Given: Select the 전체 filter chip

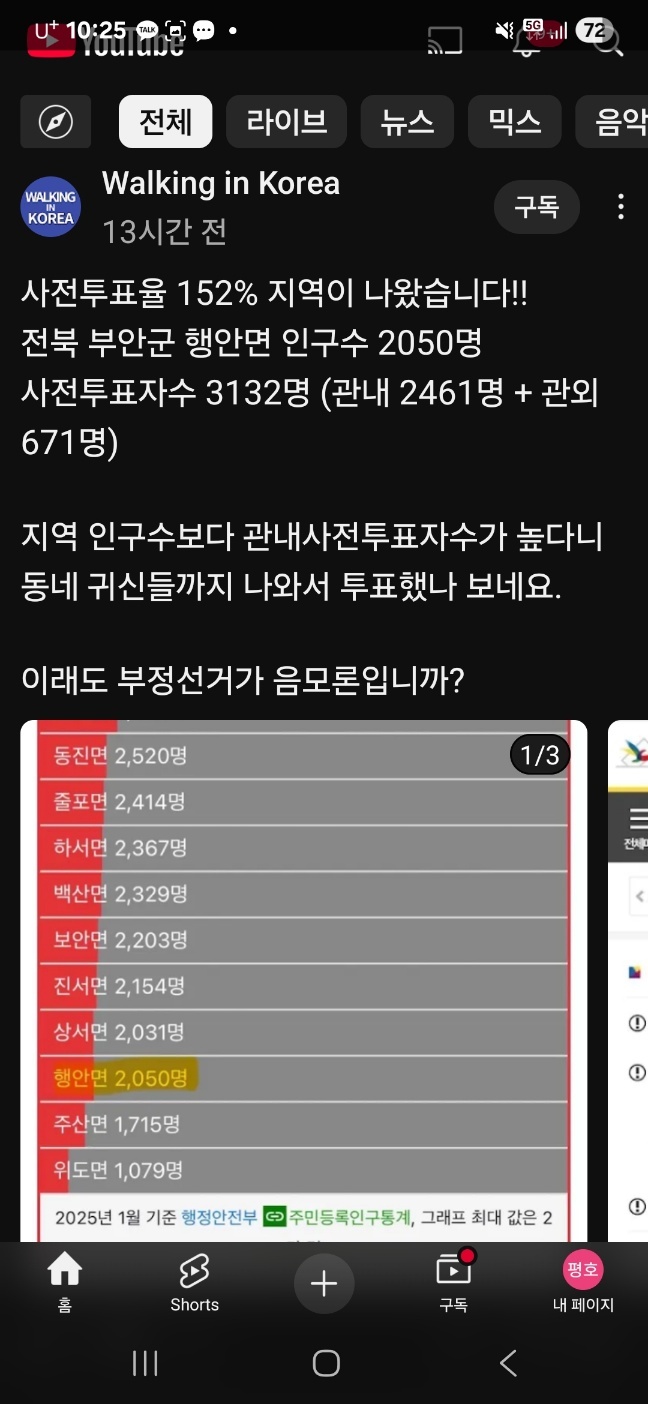Looking at the screenshot, I should click(165, 122).
